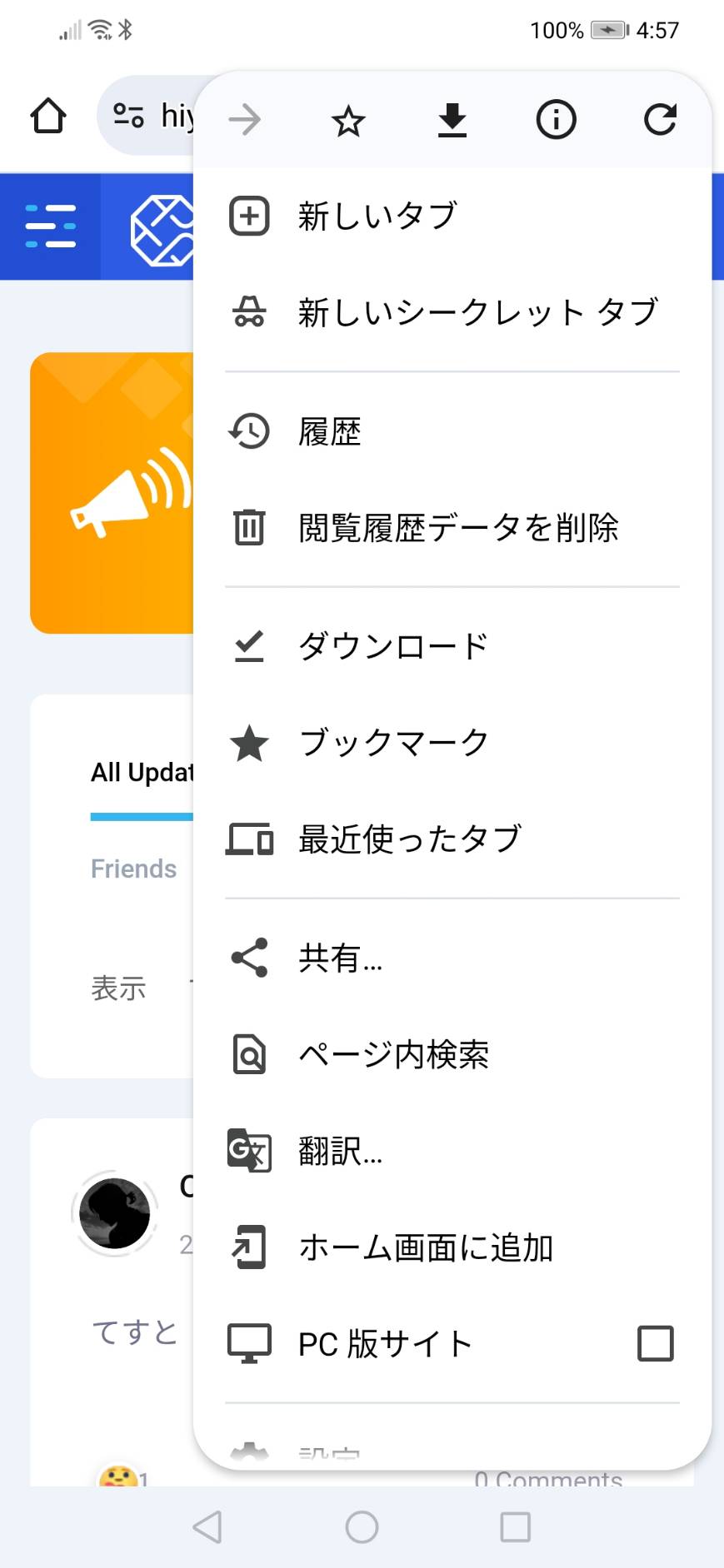Screen dimensions: 724x1568
Task: Download the current page
Action: tap(452, 121)
